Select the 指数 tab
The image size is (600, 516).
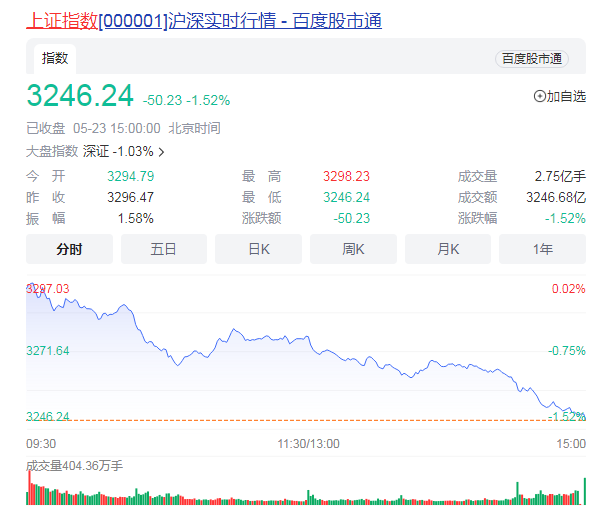click(x=55, y=58)
